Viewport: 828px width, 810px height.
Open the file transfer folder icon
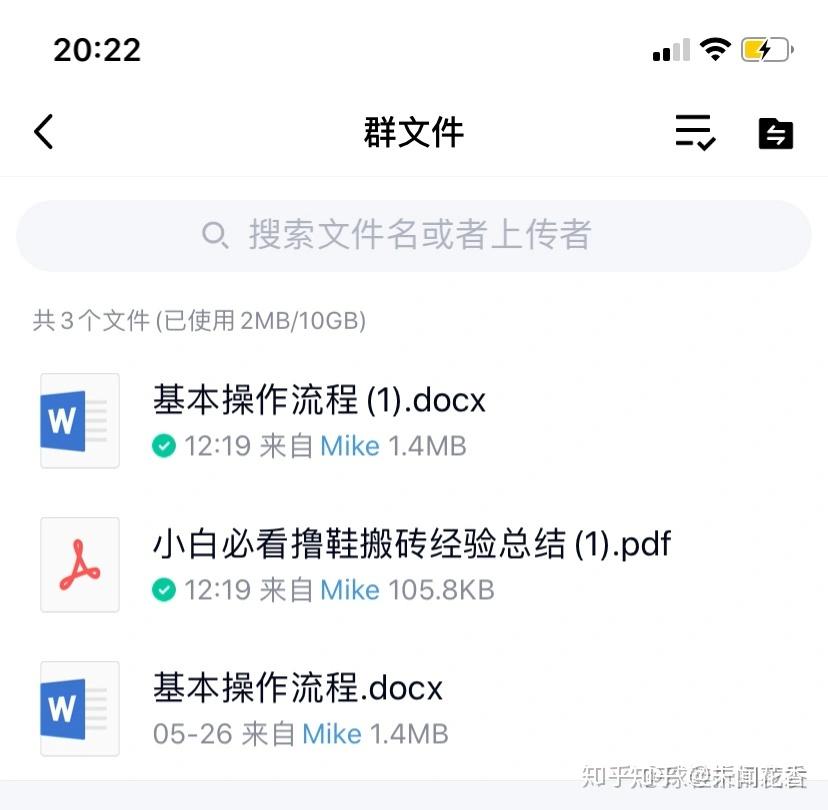click(x=775, y=133)
